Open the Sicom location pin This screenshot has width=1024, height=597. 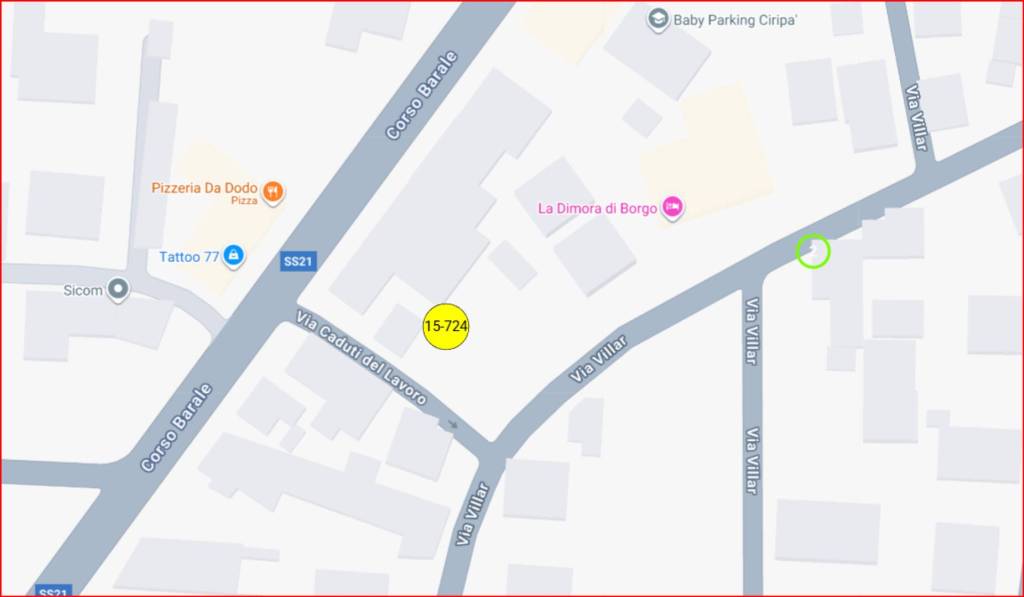(118, 290)
